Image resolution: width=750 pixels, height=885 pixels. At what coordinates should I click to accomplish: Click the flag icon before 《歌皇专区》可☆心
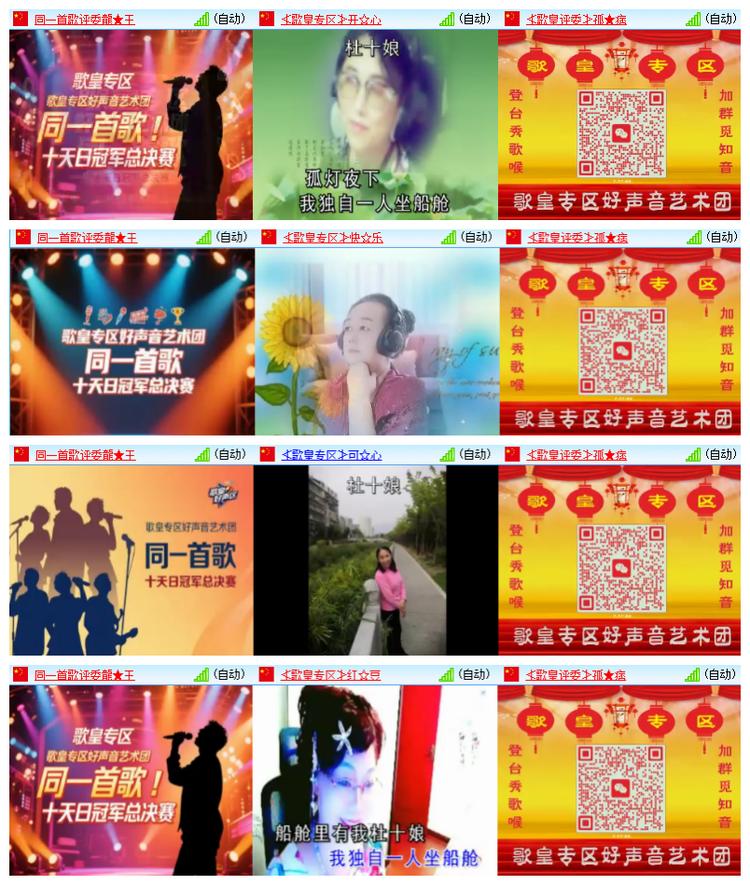pos(268,453)
